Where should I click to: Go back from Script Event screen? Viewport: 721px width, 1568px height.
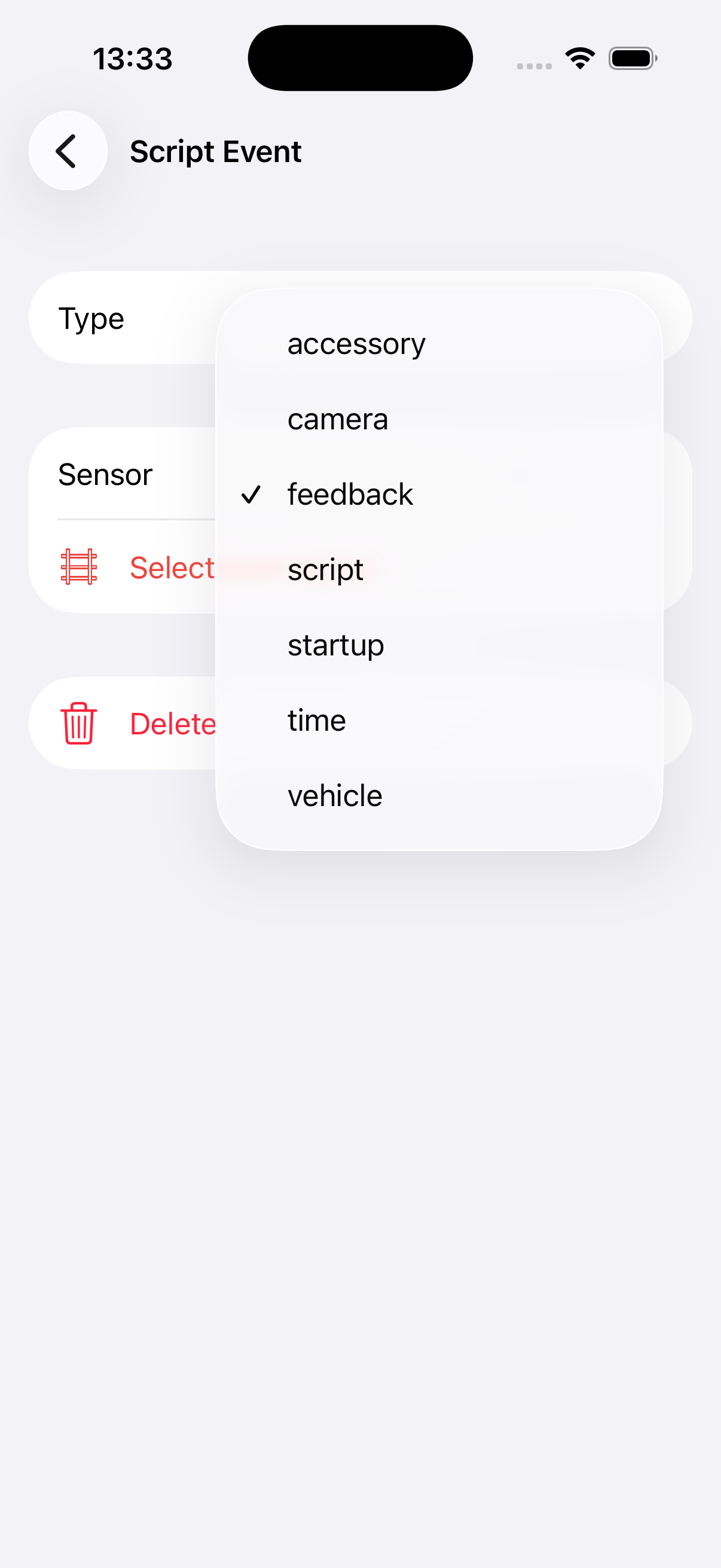68,151
